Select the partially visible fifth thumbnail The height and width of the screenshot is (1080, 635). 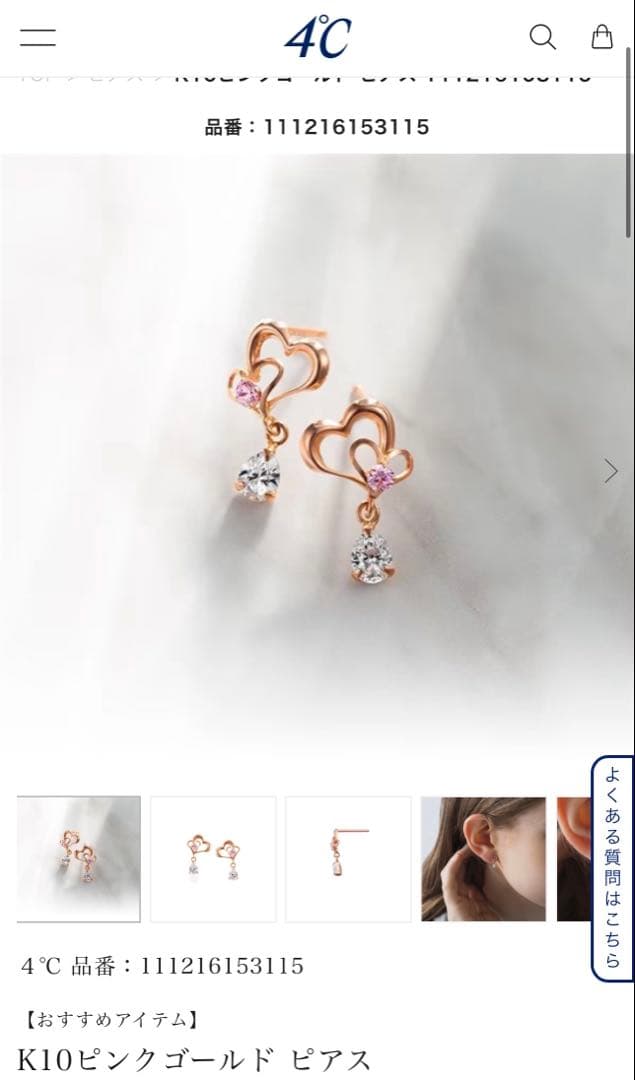click(x=572, y=859)
